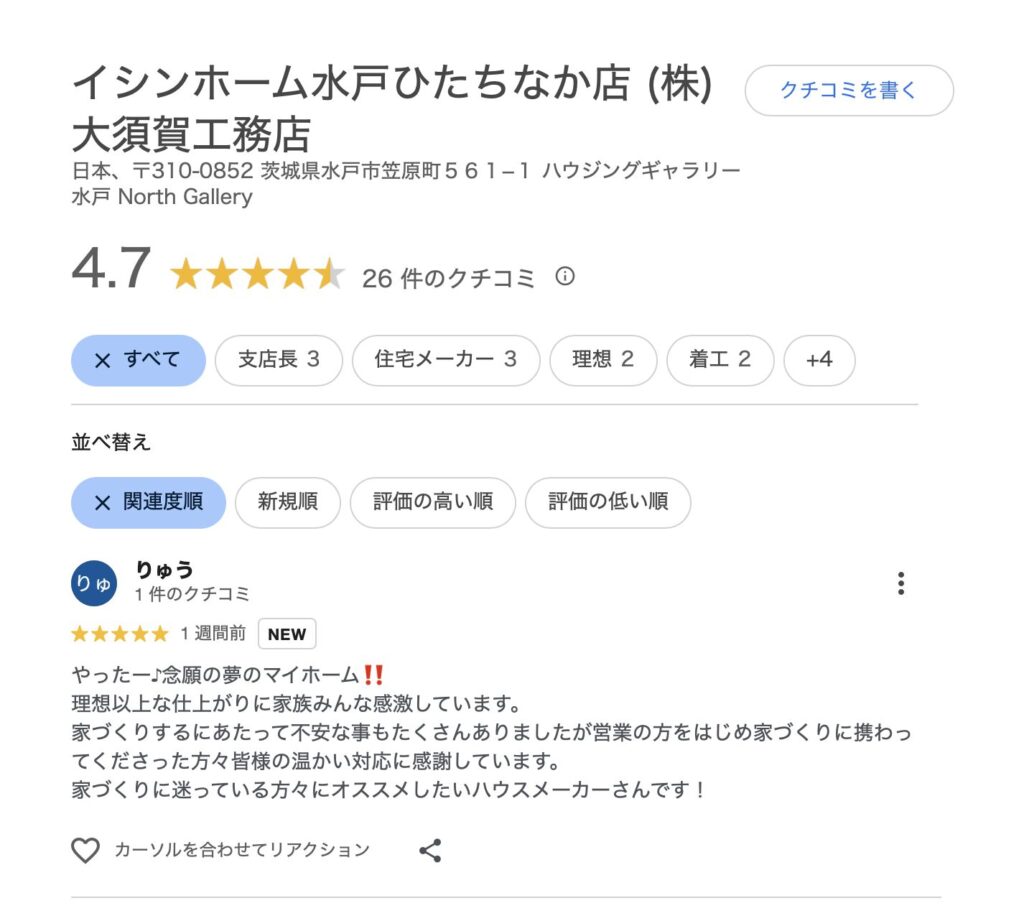Expand the +4 more topics chip
This screenshot has width=1024, height=921.
[x=819, y=360]
